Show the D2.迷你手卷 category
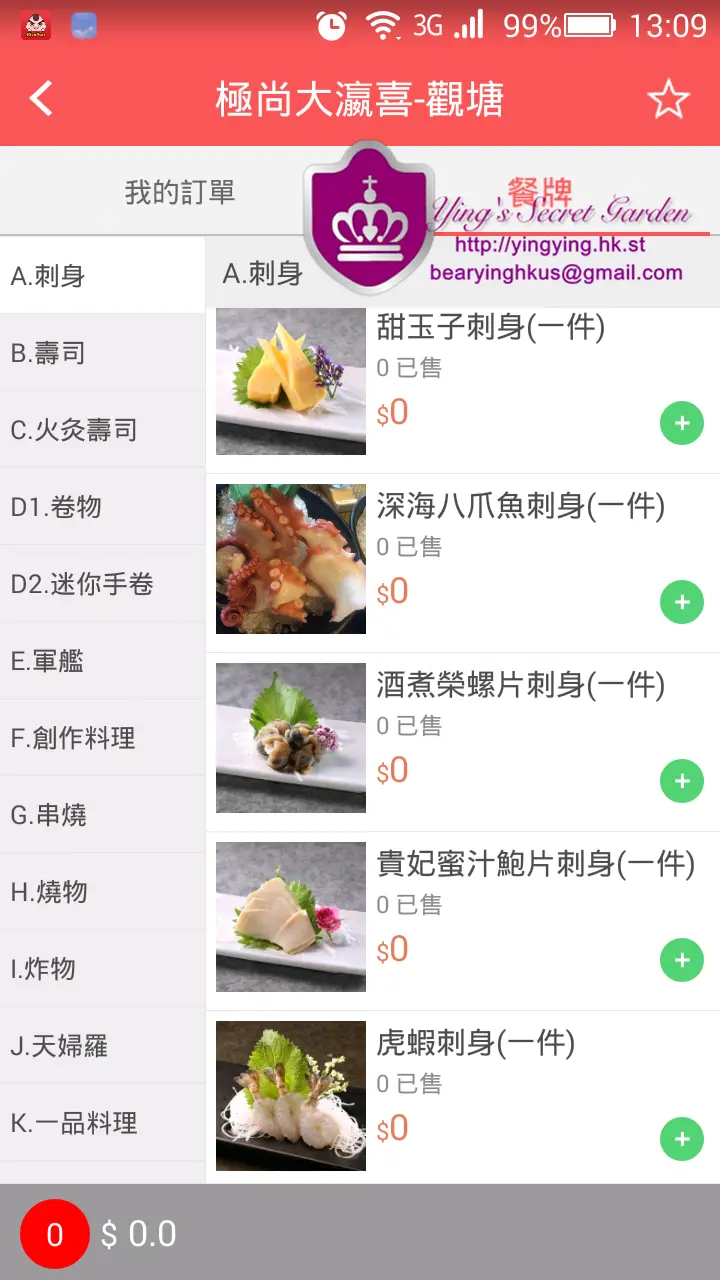The width and height of the screenshot is (720, 1280). pyautogui.click(x=102, y=584)
